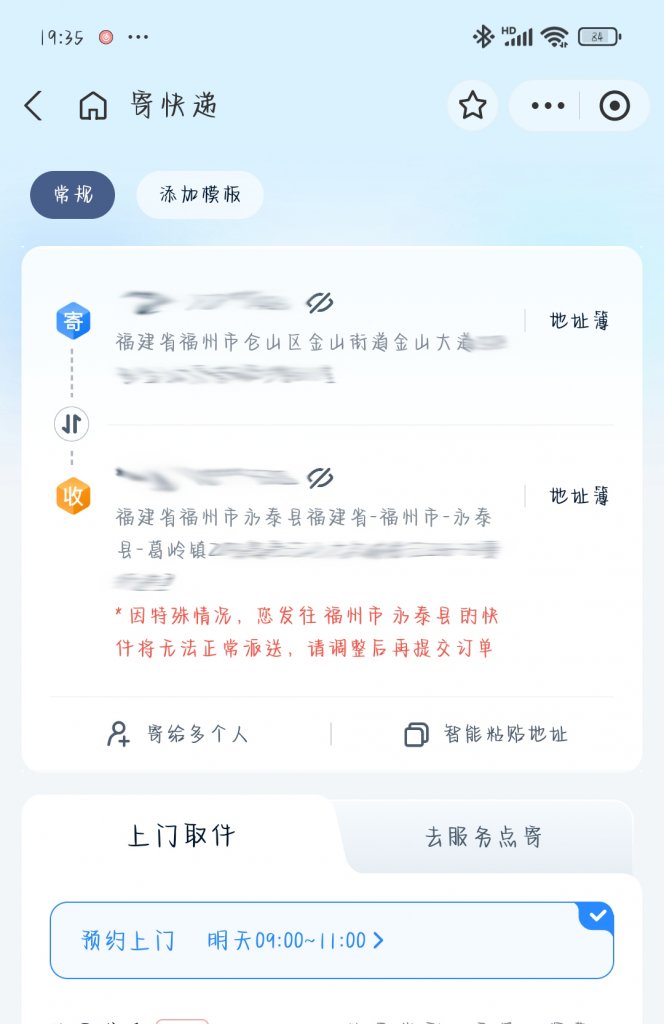This screenshot has height=1024, width=664.
Task: Open 地址簿 for the sender
Action: pyautogui.click(x=579, y=321)
